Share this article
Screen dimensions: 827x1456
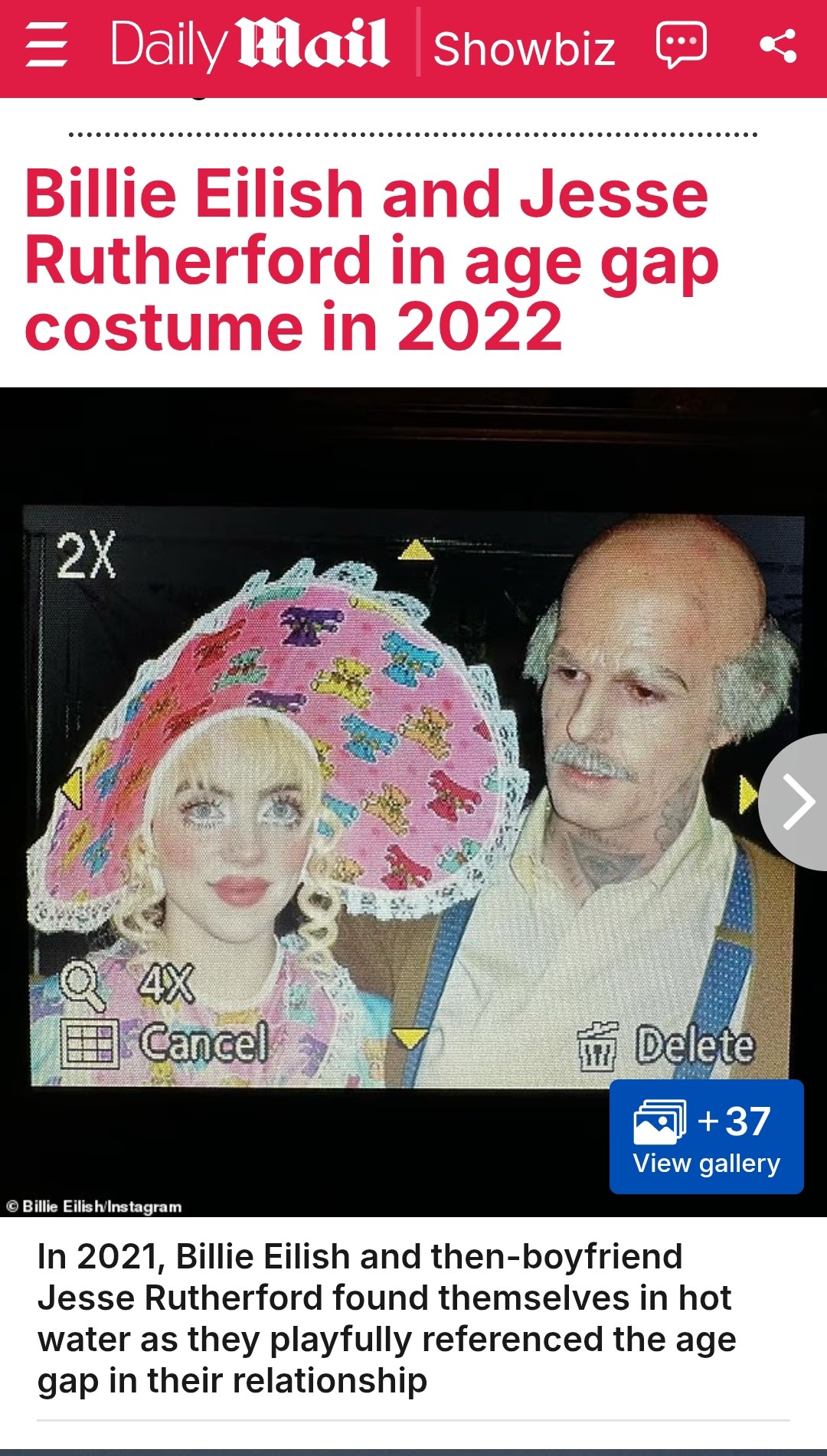(777, 45)
